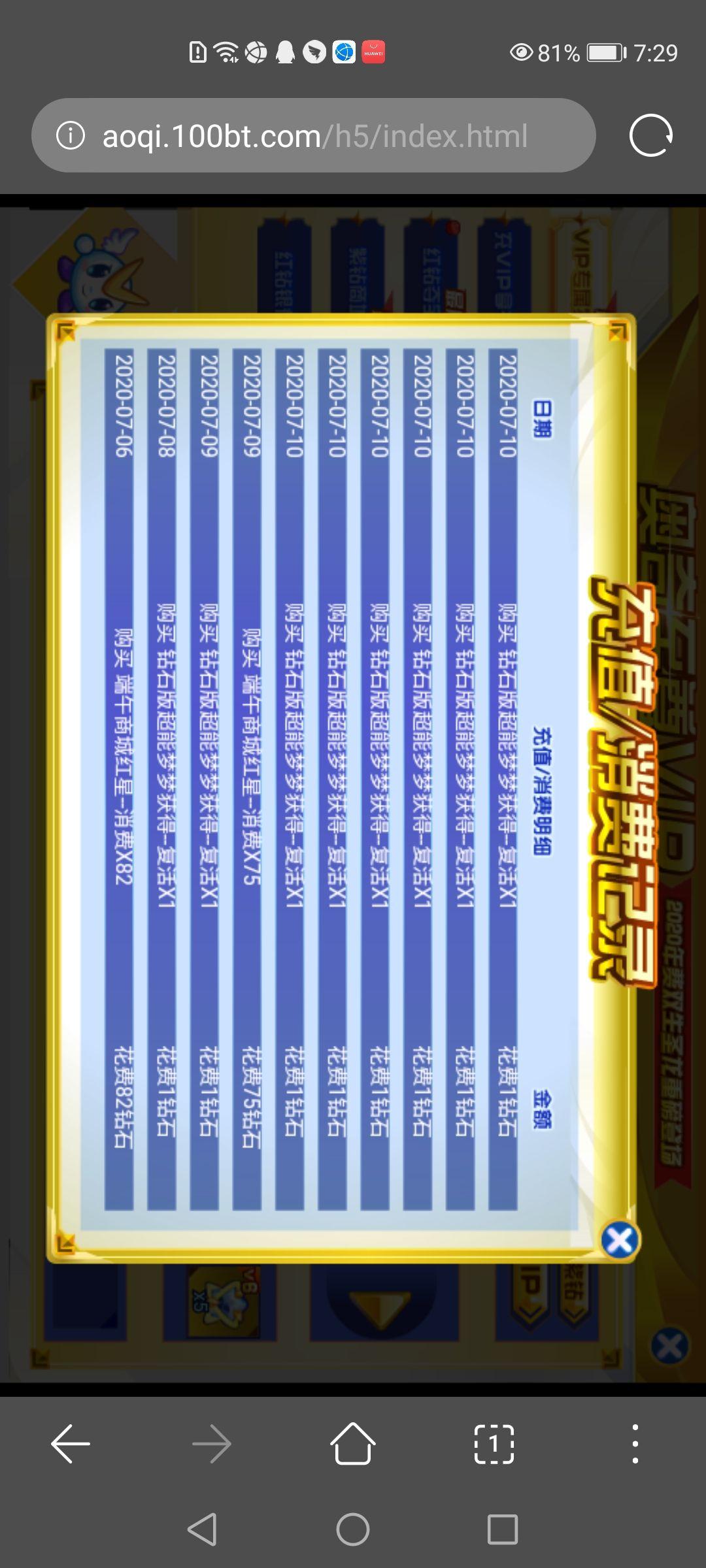Open the tabs switcher showing 1 tab
This screenshot has height=1568, width=706.
[x=494, y=1443]
